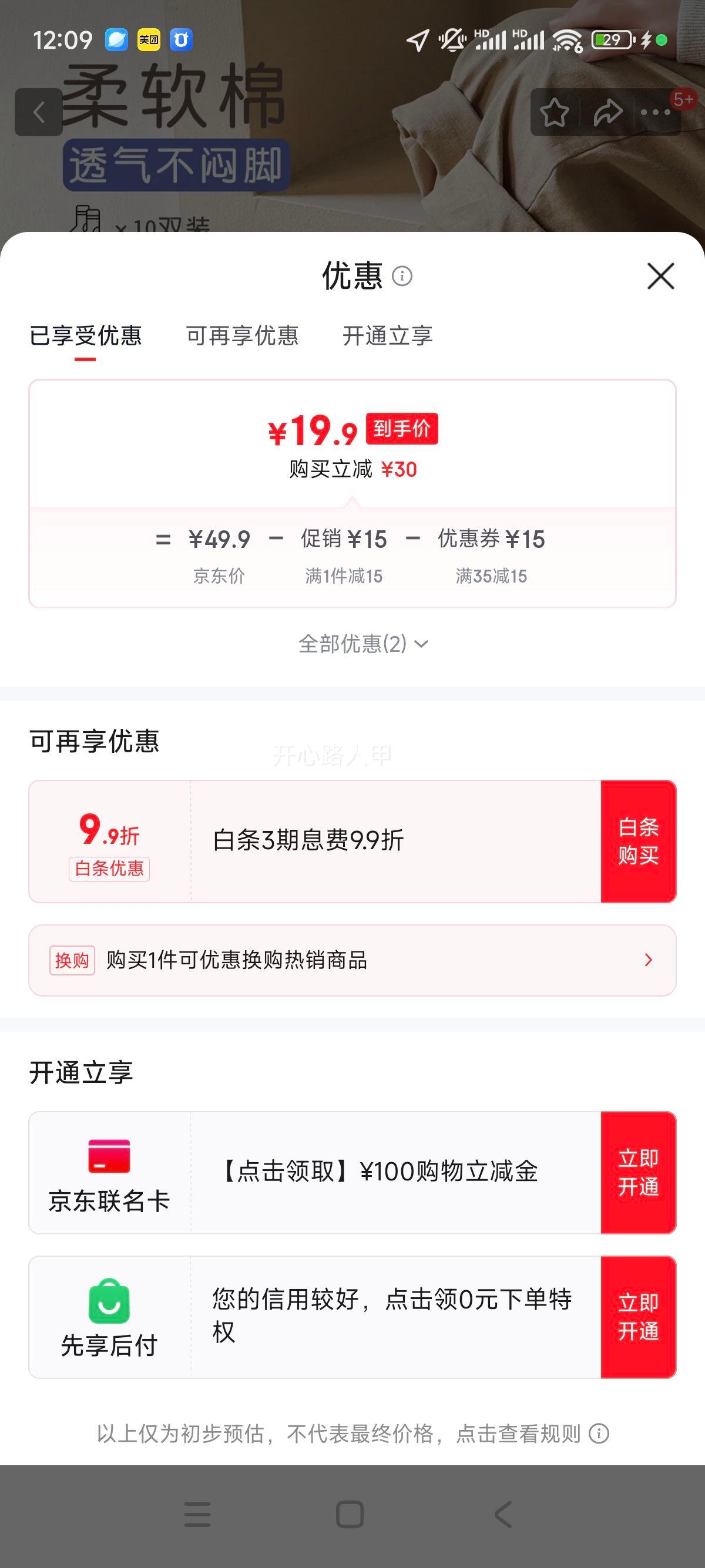The image size is (705, 1568).
Task: Tap the system home button
Action: tap(350, 1515)
